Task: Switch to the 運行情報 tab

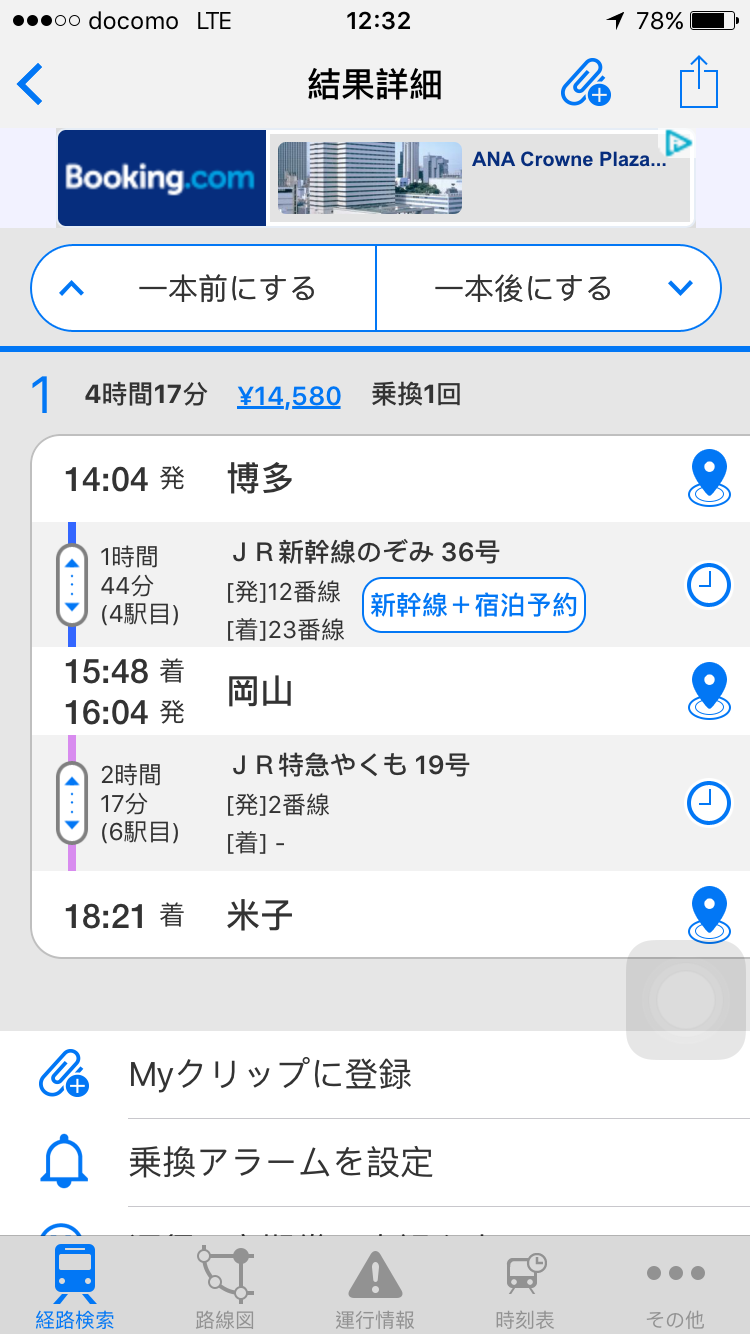Action: click(375, 1286)
